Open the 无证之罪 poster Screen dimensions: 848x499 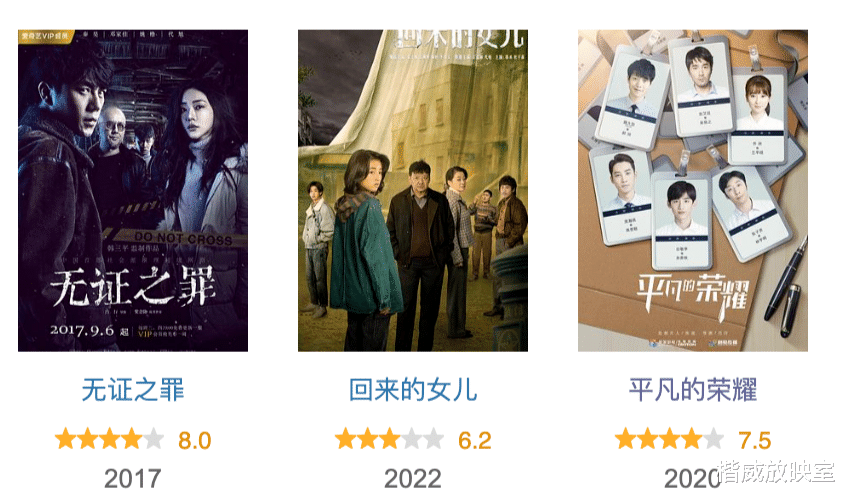point(133,190)
